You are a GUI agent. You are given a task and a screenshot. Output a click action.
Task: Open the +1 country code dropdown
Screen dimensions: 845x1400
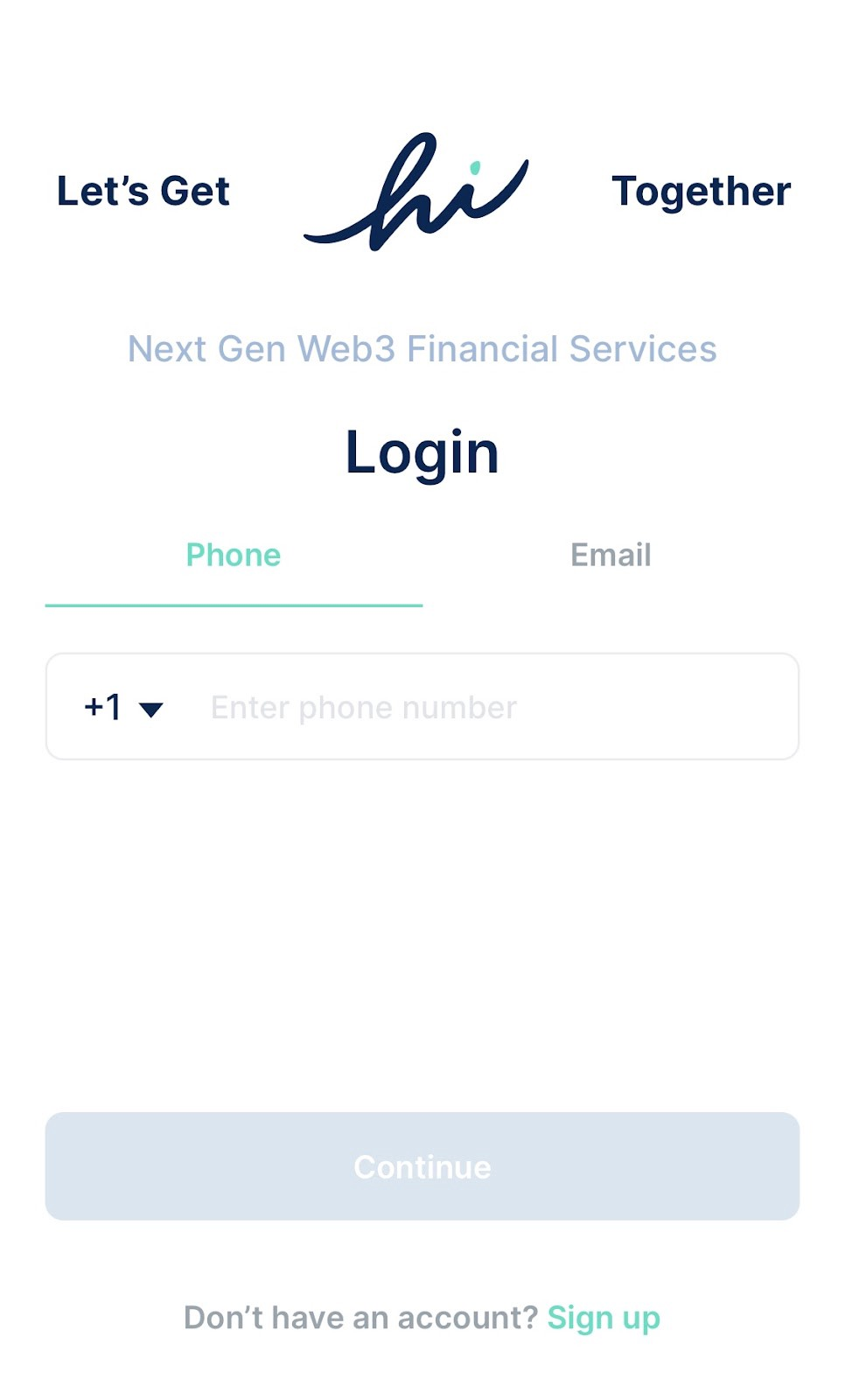click(x=123, y=707)
